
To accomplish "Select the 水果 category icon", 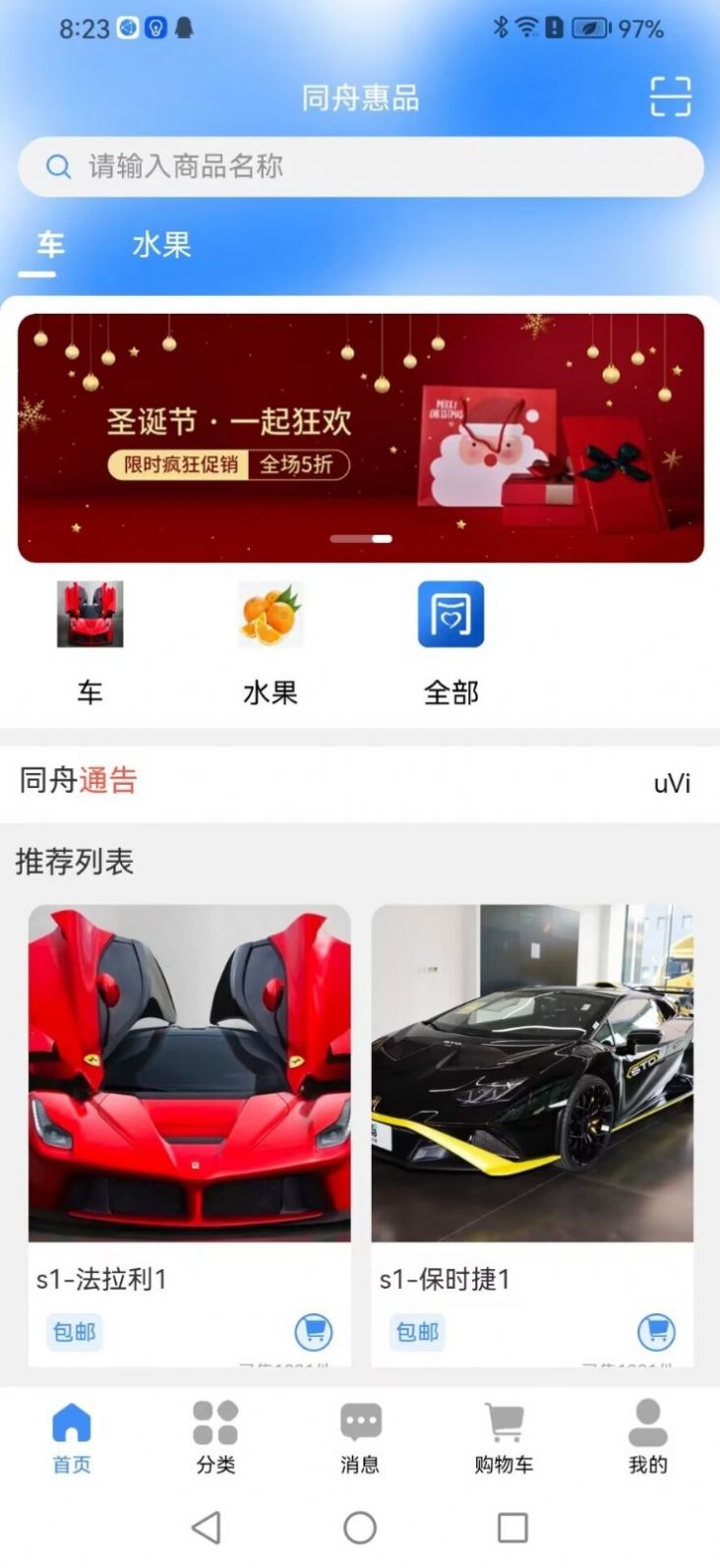I will (x=271, y=614).
